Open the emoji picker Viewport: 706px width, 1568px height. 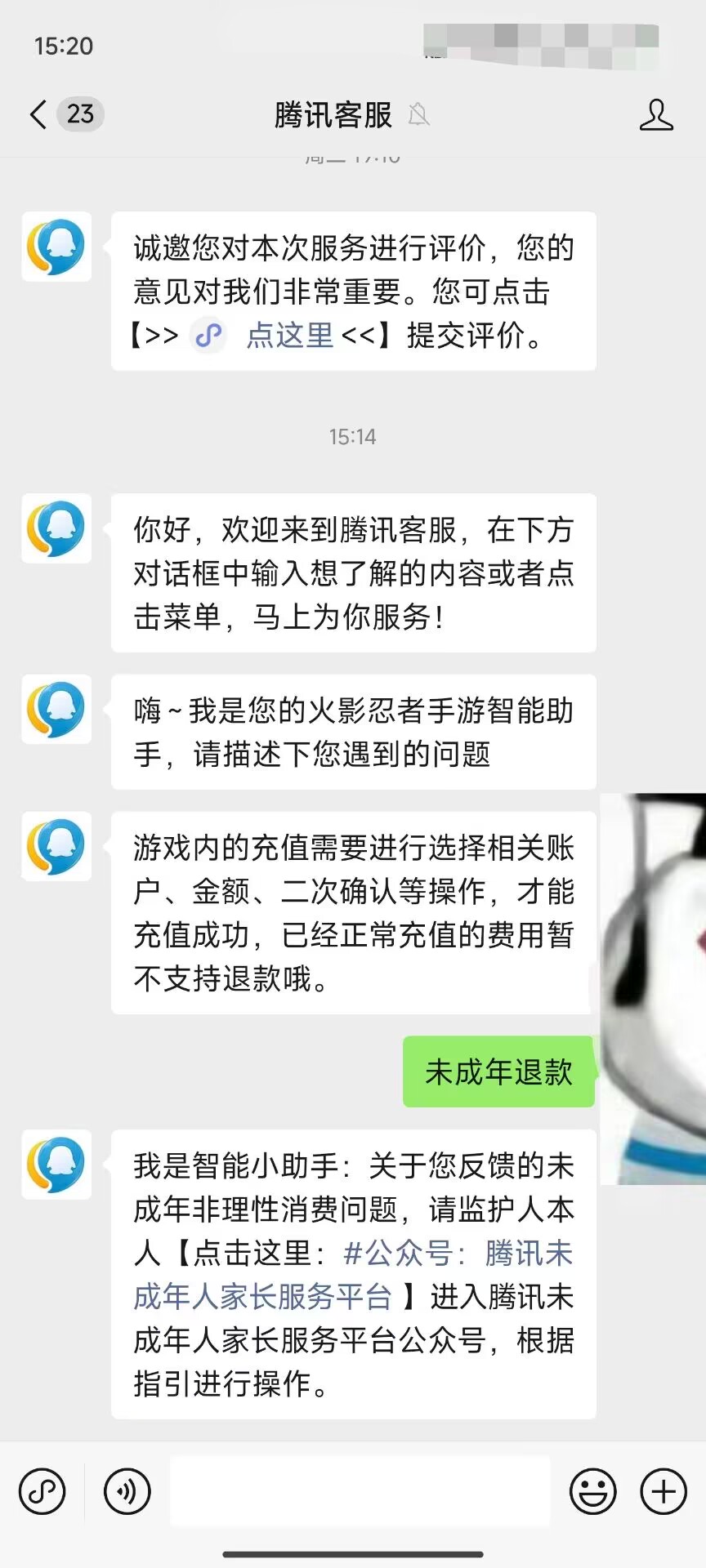pyautogui.click(x=592, y=1491)
